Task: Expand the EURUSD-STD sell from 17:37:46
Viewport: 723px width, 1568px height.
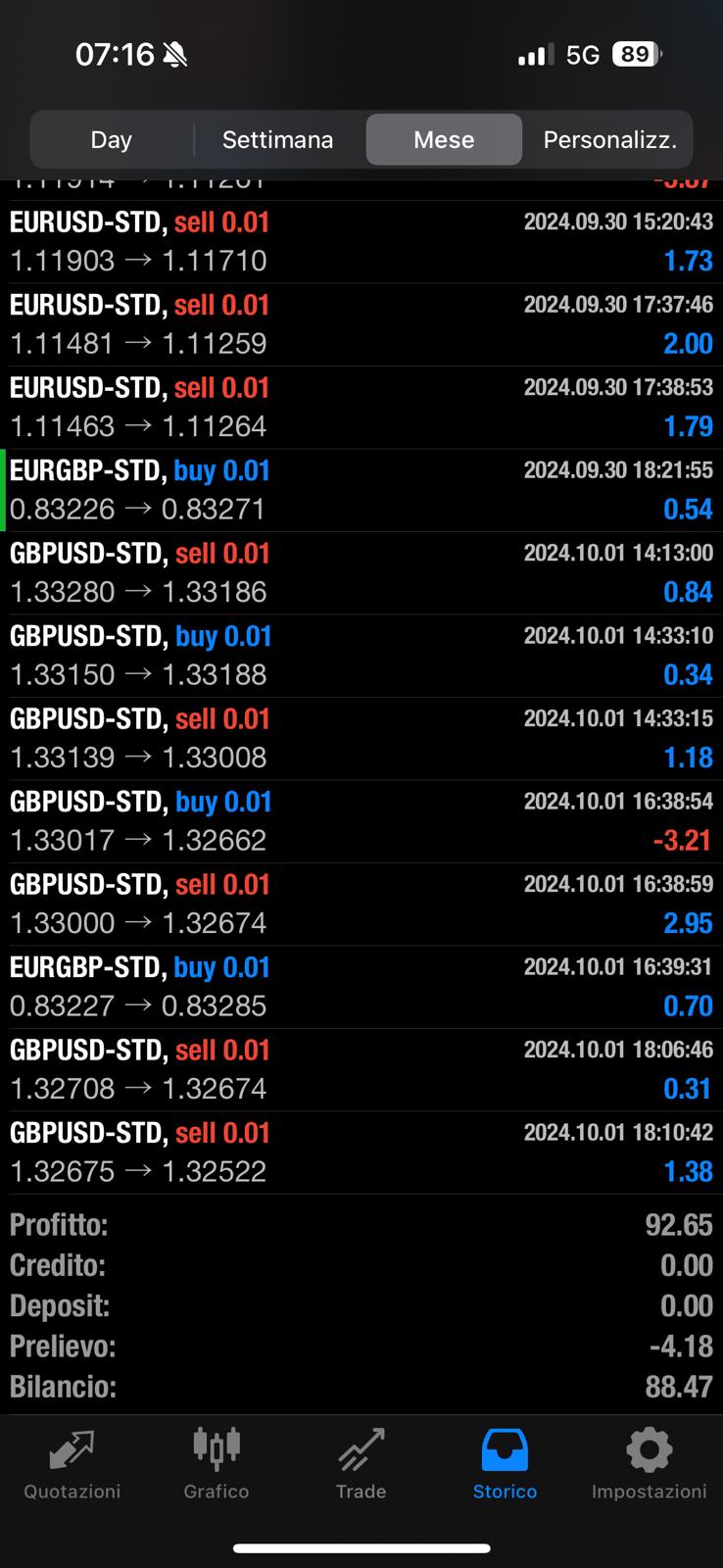Action: pos(361,323)
